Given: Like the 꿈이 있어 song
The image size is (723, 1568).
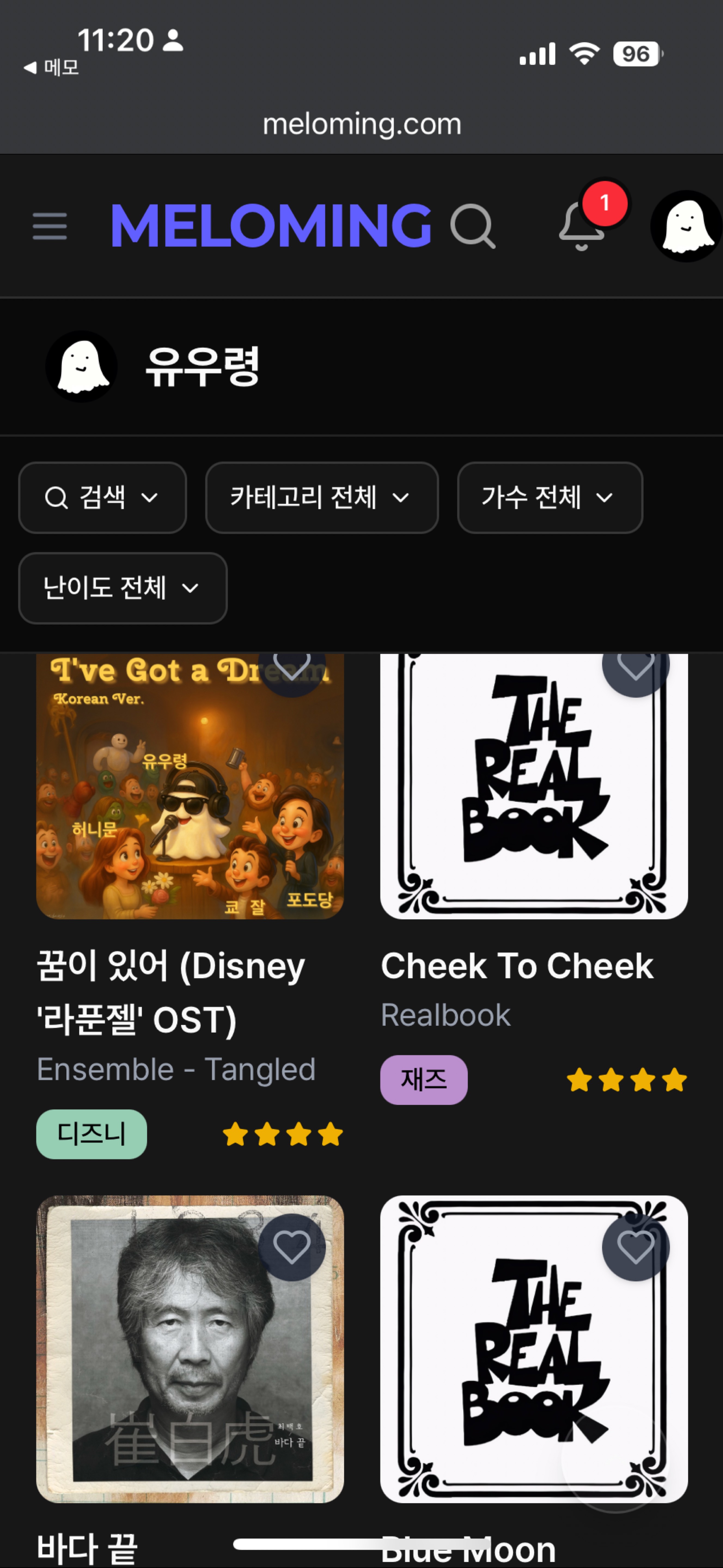Looking at the screenshot, I should point(292,668).
